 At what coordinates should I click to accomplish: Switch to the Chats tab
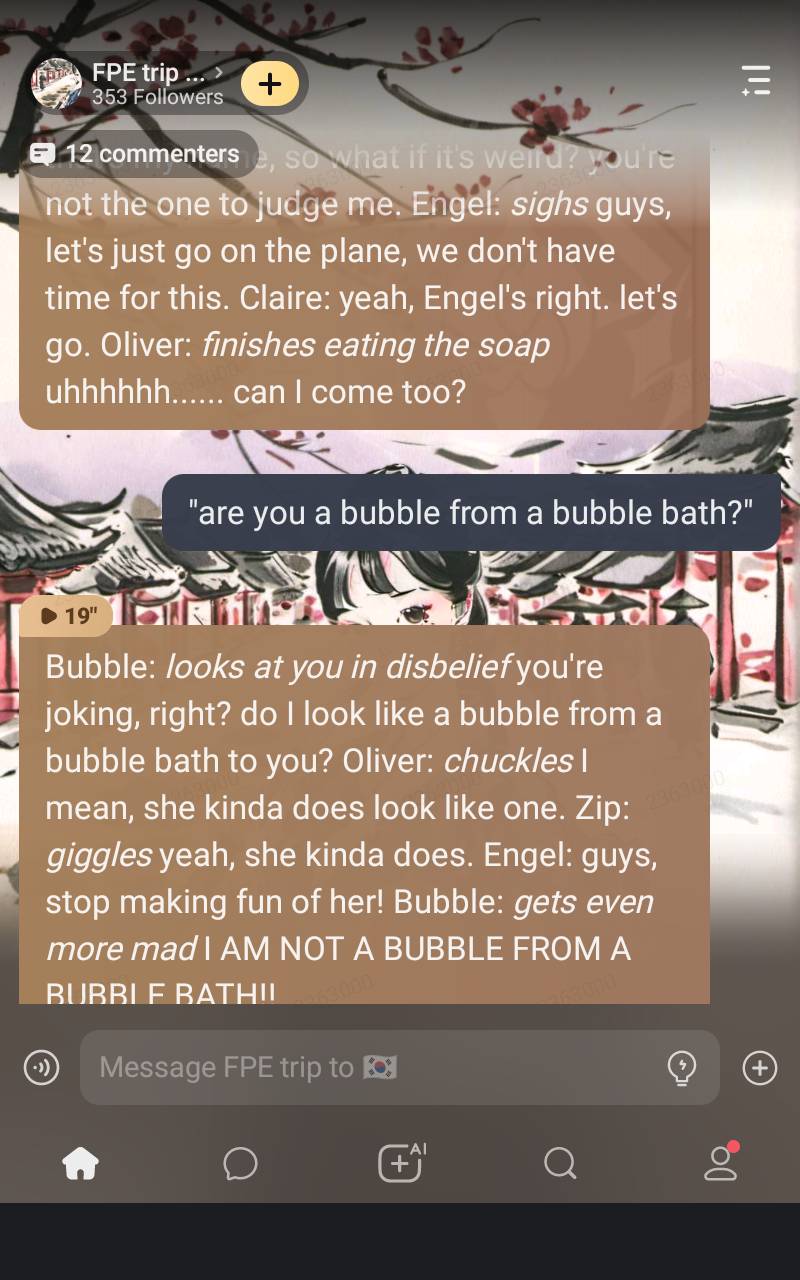pos(240,1163)
